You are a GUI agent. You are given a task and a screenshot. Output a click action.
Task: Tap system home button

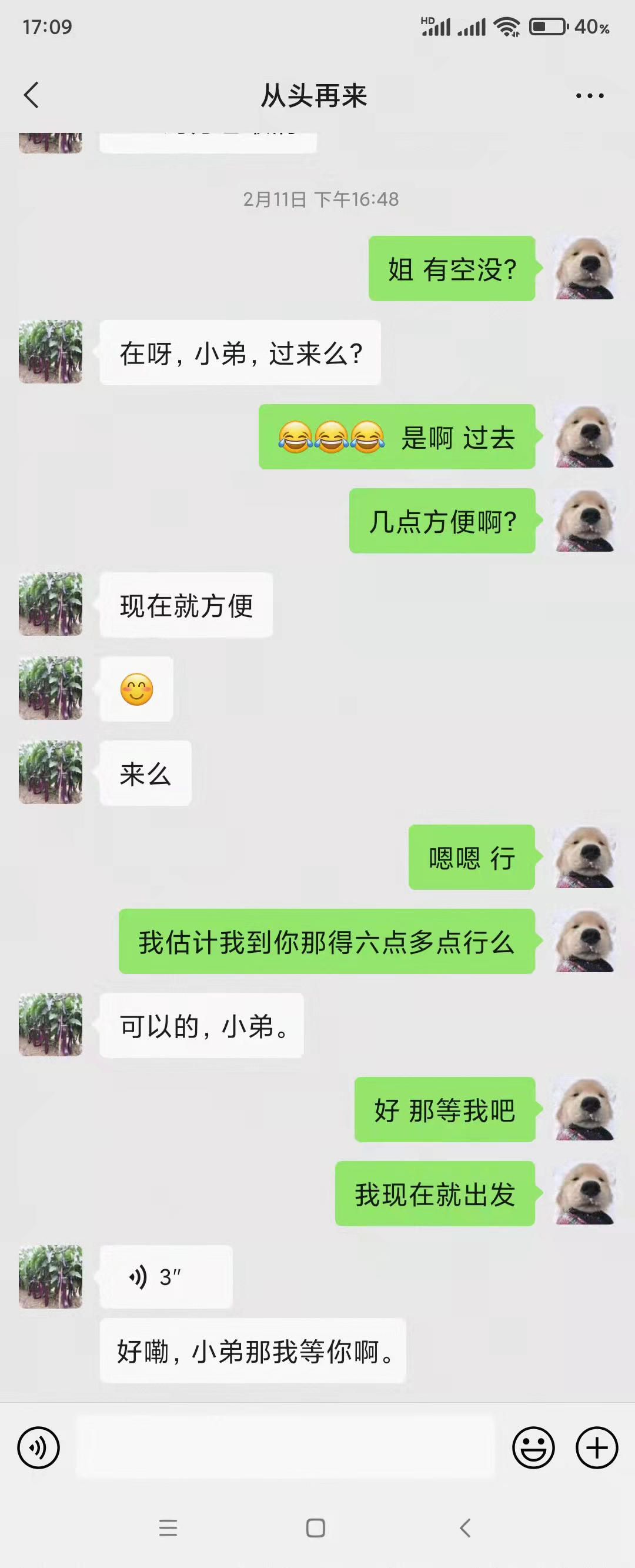(315, 1528)
